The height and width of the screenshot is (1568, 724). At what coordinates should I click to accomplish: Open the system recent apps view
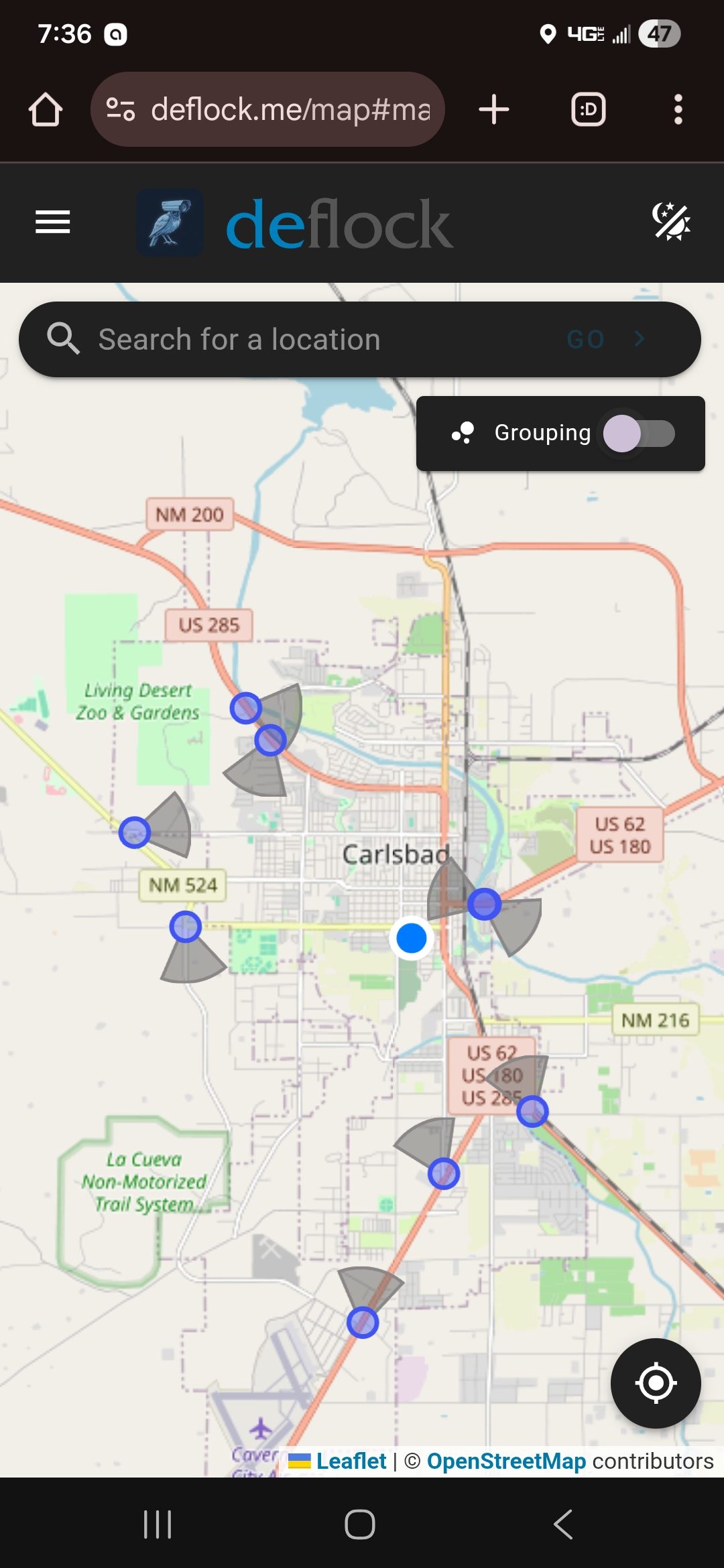[158, 1524]
